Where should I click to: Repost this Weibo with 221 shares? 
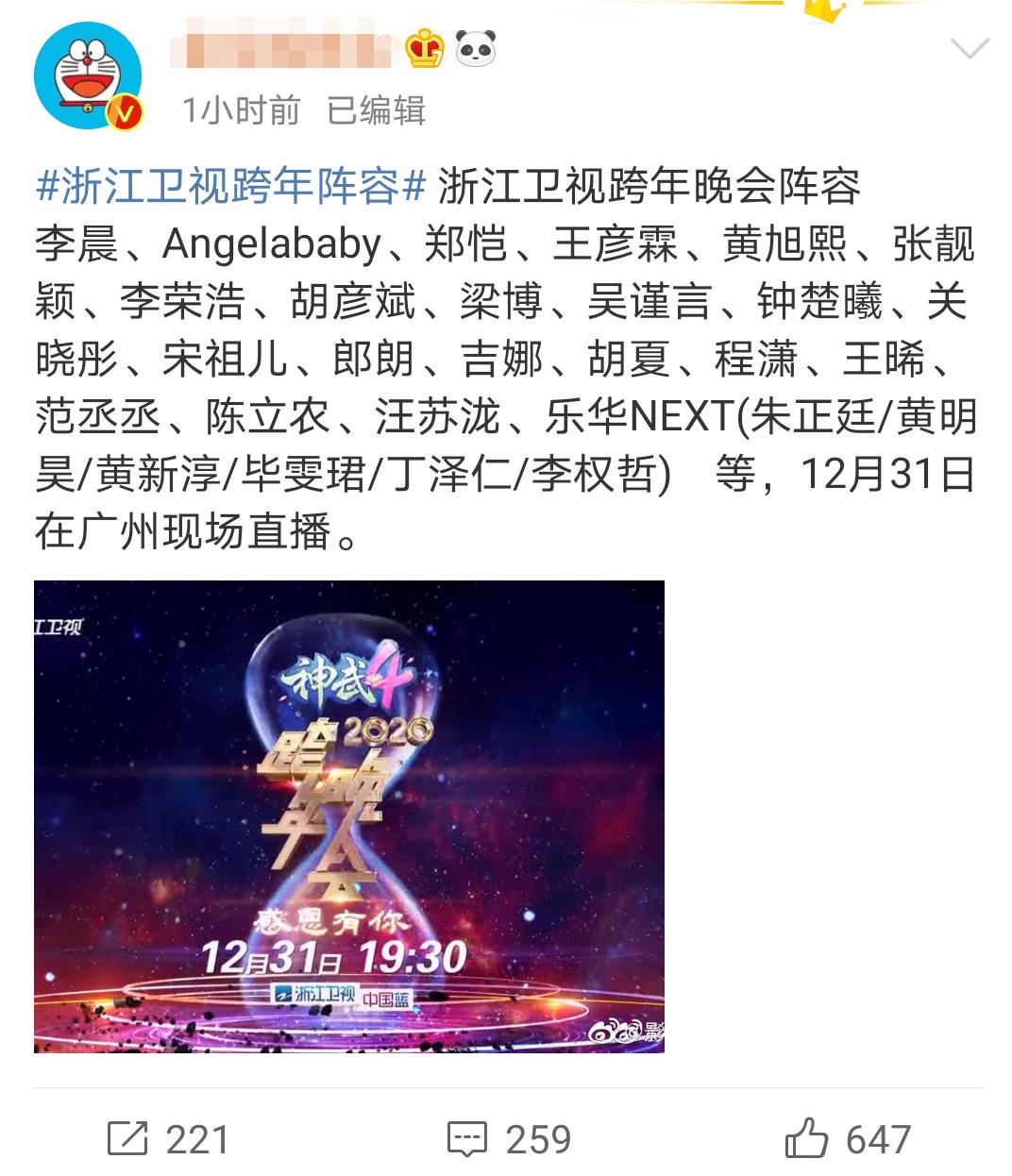click(168, 1138)
